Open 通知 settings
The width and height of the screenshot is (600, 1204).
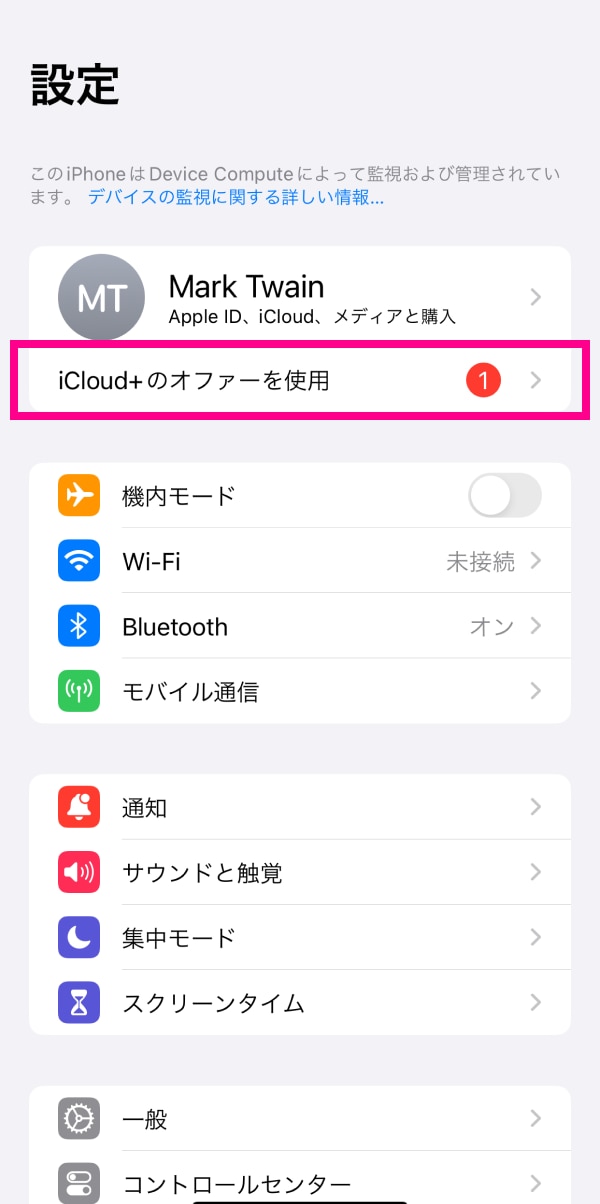coord(300,807)
